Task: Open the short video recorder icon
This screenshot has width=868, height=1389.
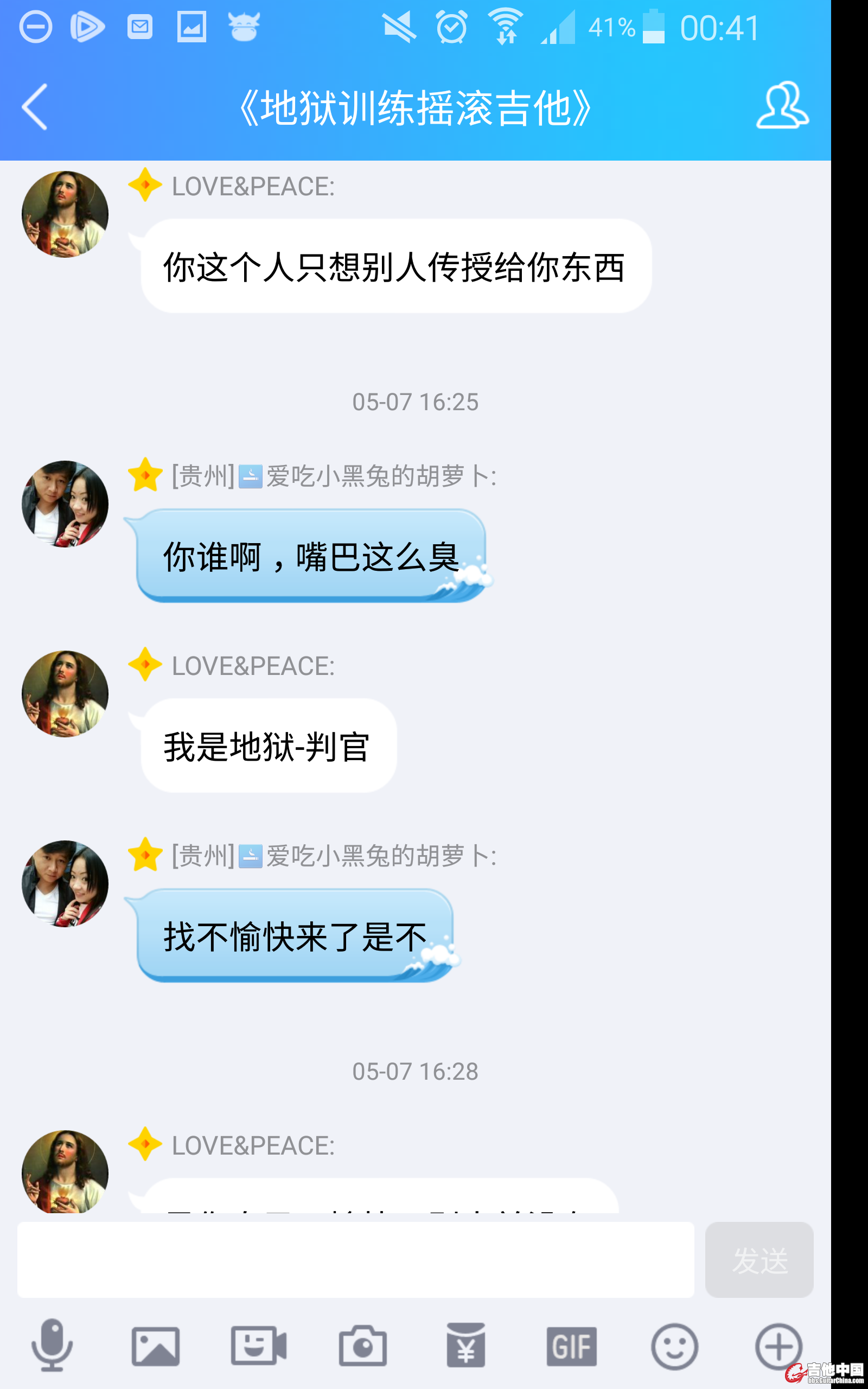Action: 258,1345
